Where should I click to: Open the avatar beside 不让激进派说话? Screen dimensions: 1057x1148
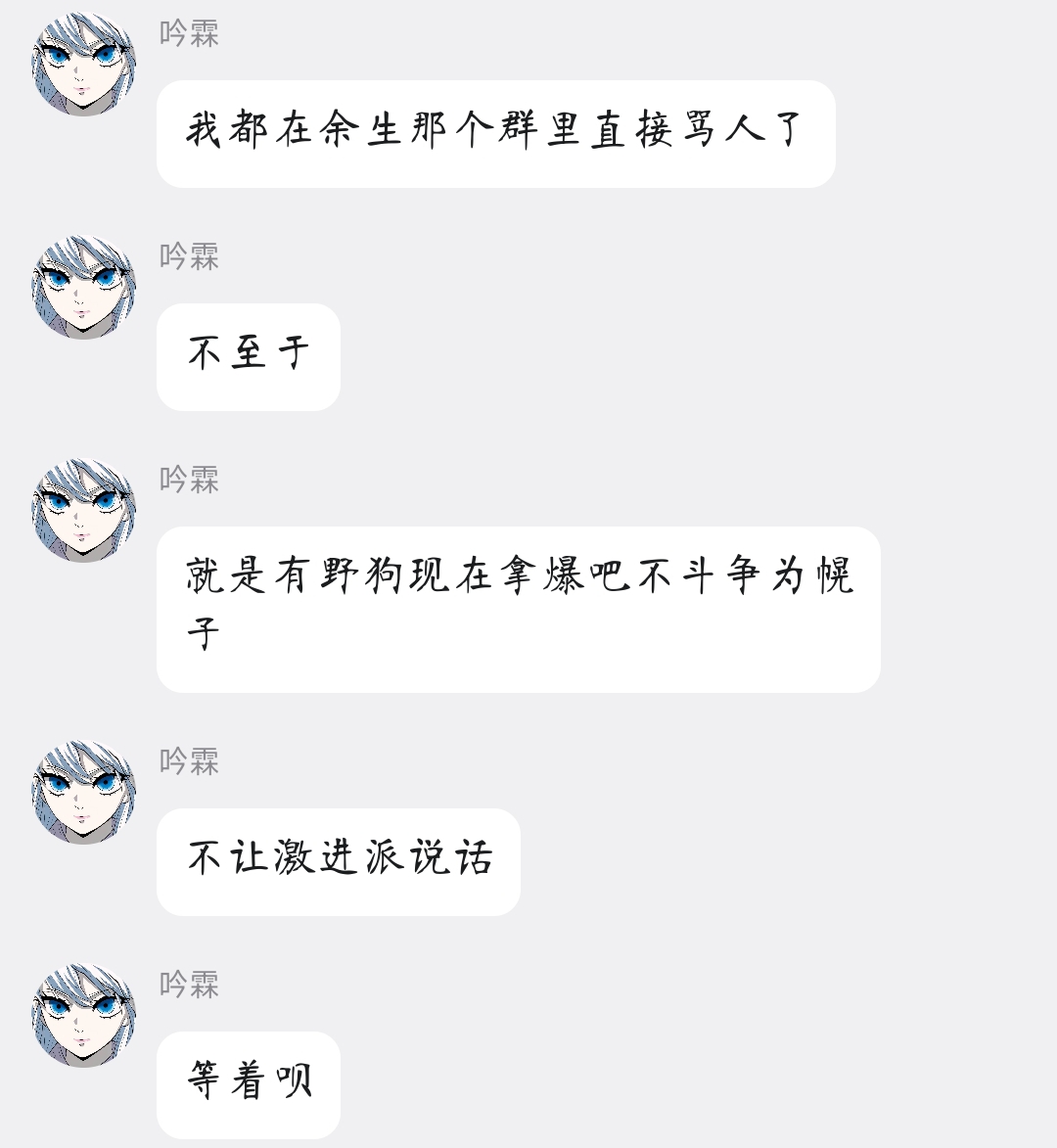click(84, 793)
